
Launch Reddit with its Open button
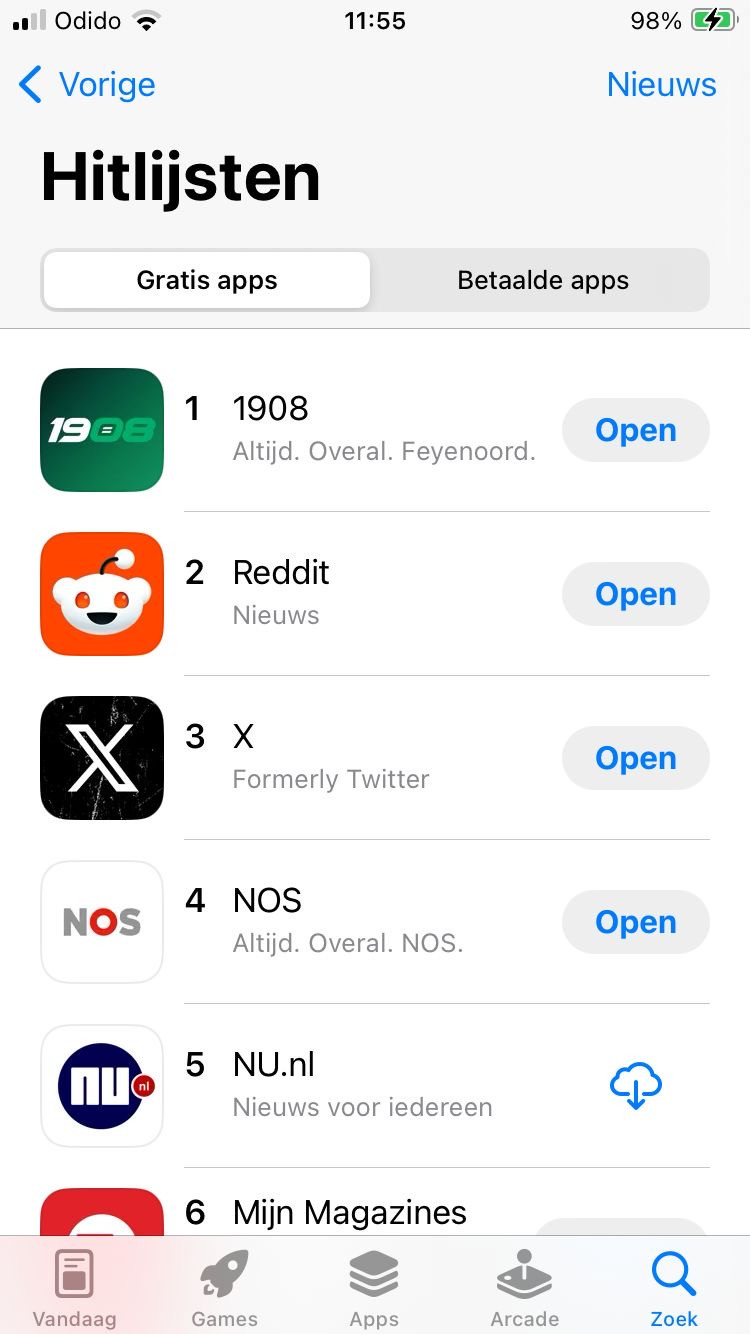click(x=635, y=594)
